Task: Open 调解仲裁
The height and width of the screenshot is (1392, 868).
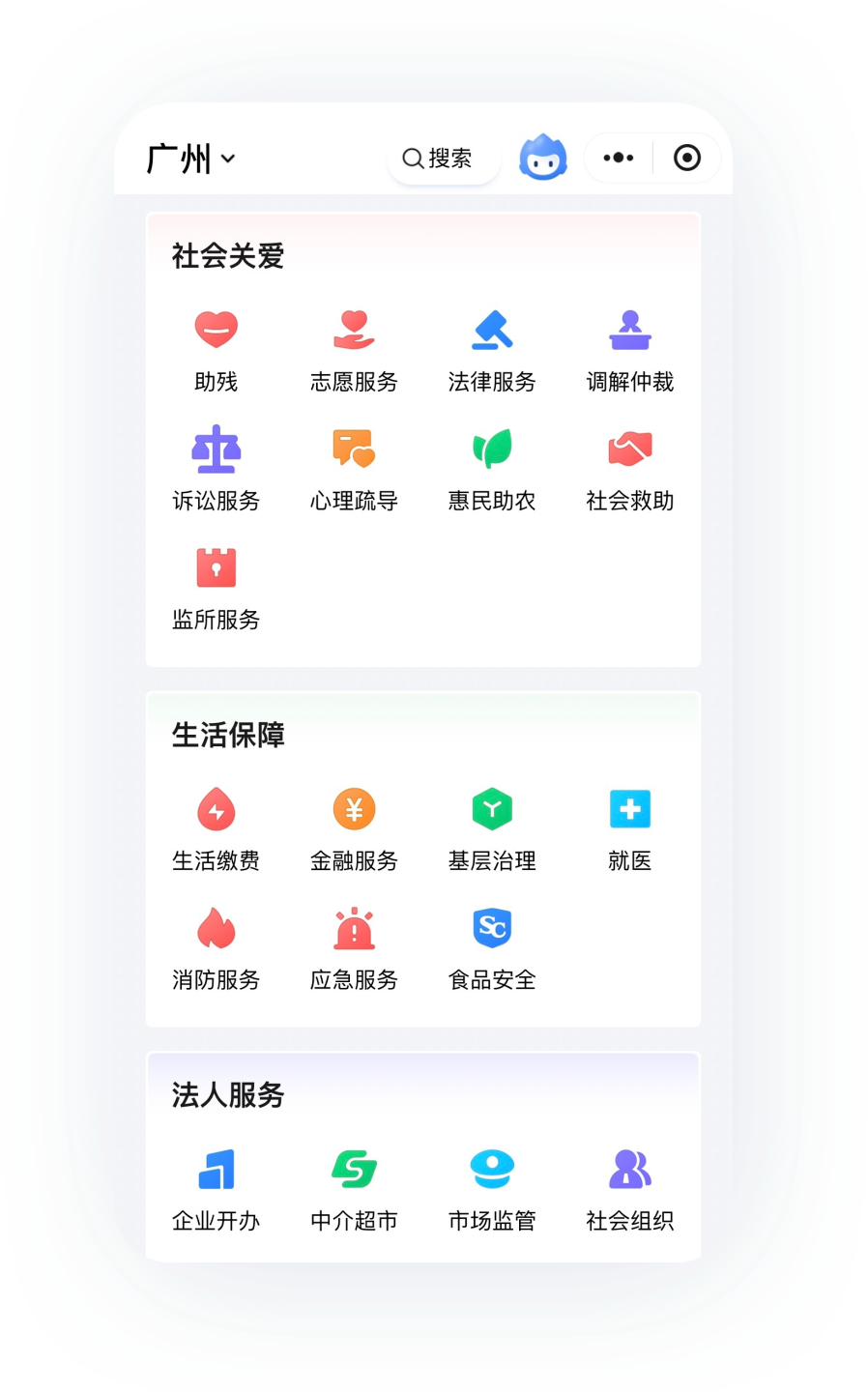Action: click(x=630, y=348)
